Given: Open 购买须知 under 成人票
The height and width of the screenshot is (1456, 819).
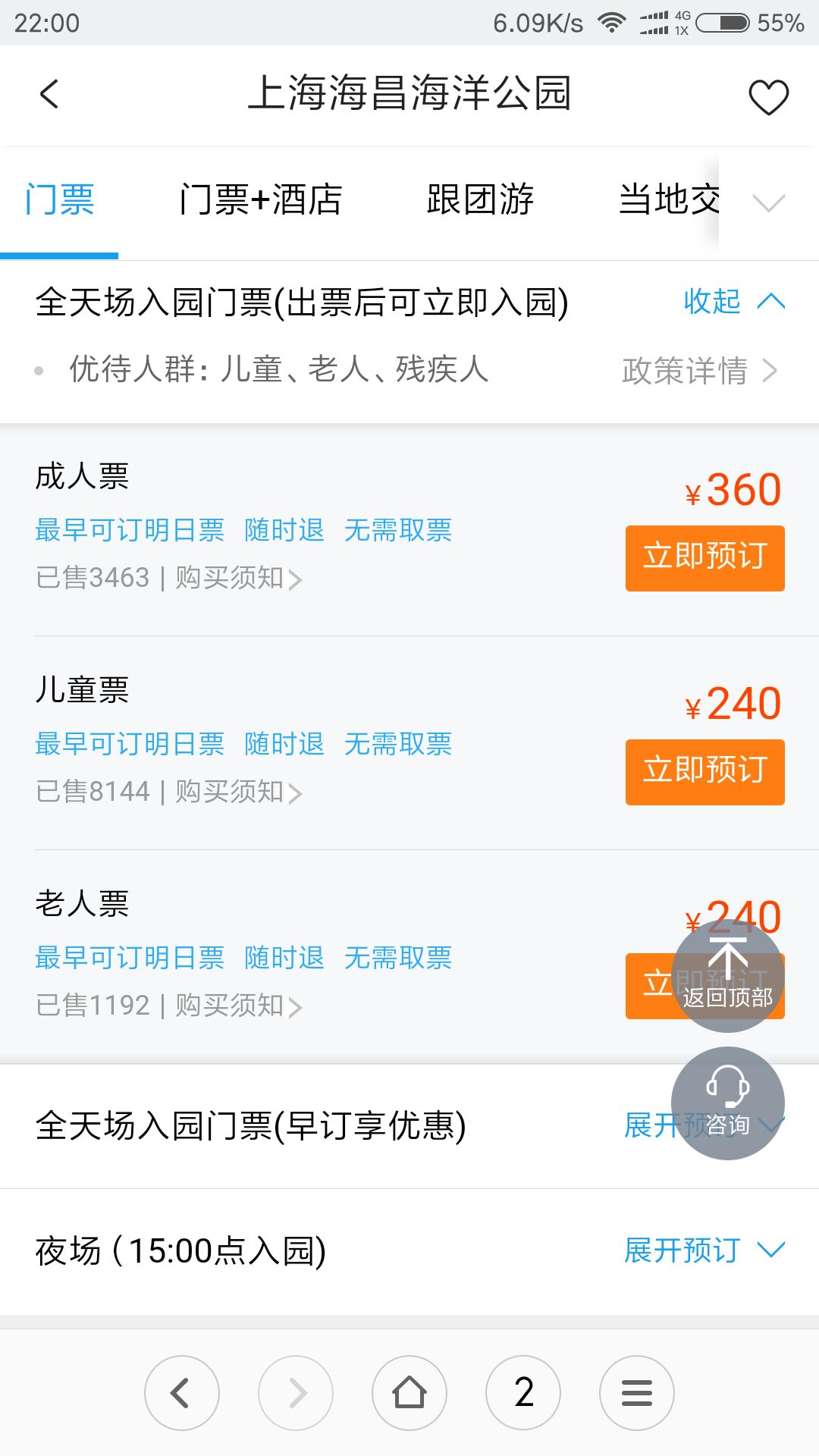Looking at the screenshot, I should point(239,579).
